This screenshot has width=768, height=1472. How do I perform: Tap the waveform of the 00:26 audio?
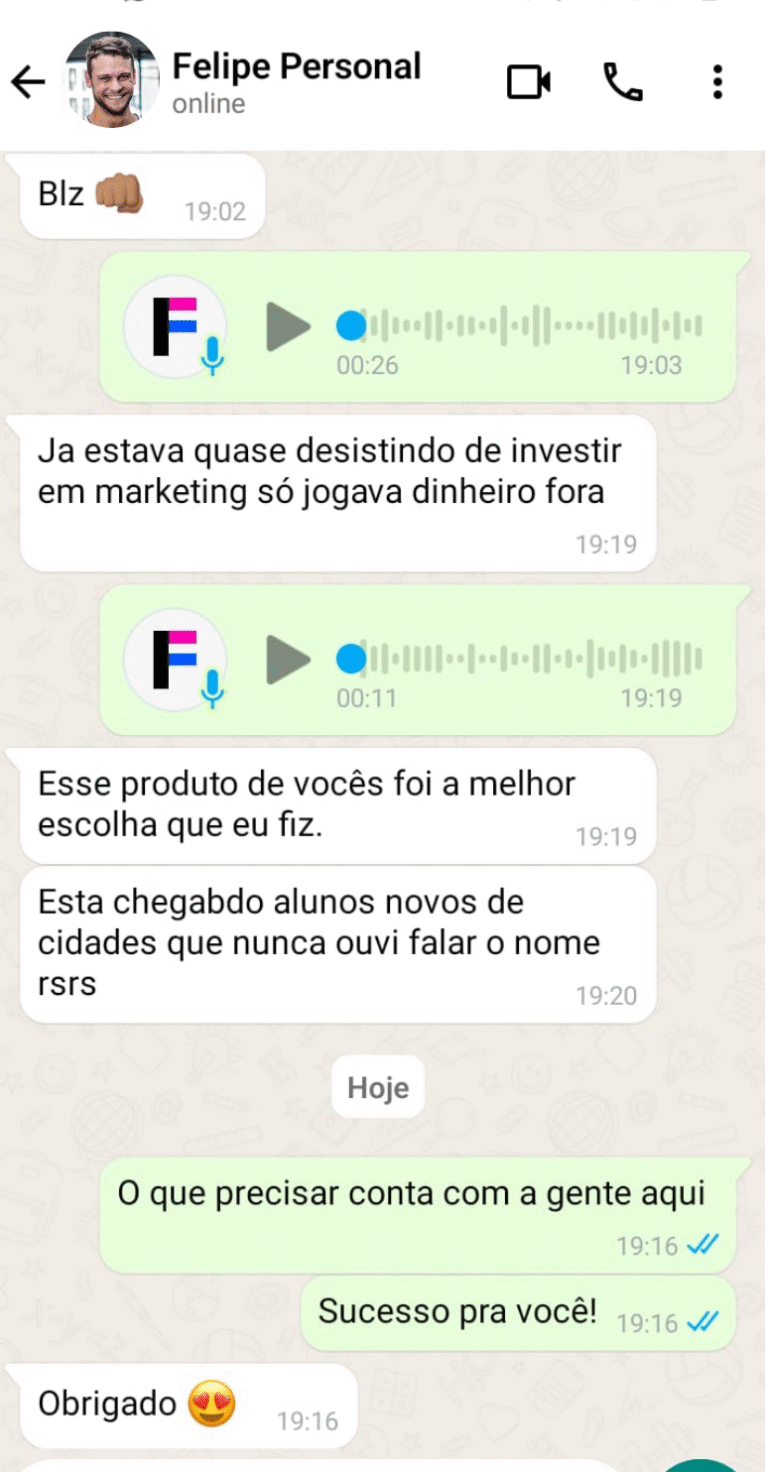(530, 326)
